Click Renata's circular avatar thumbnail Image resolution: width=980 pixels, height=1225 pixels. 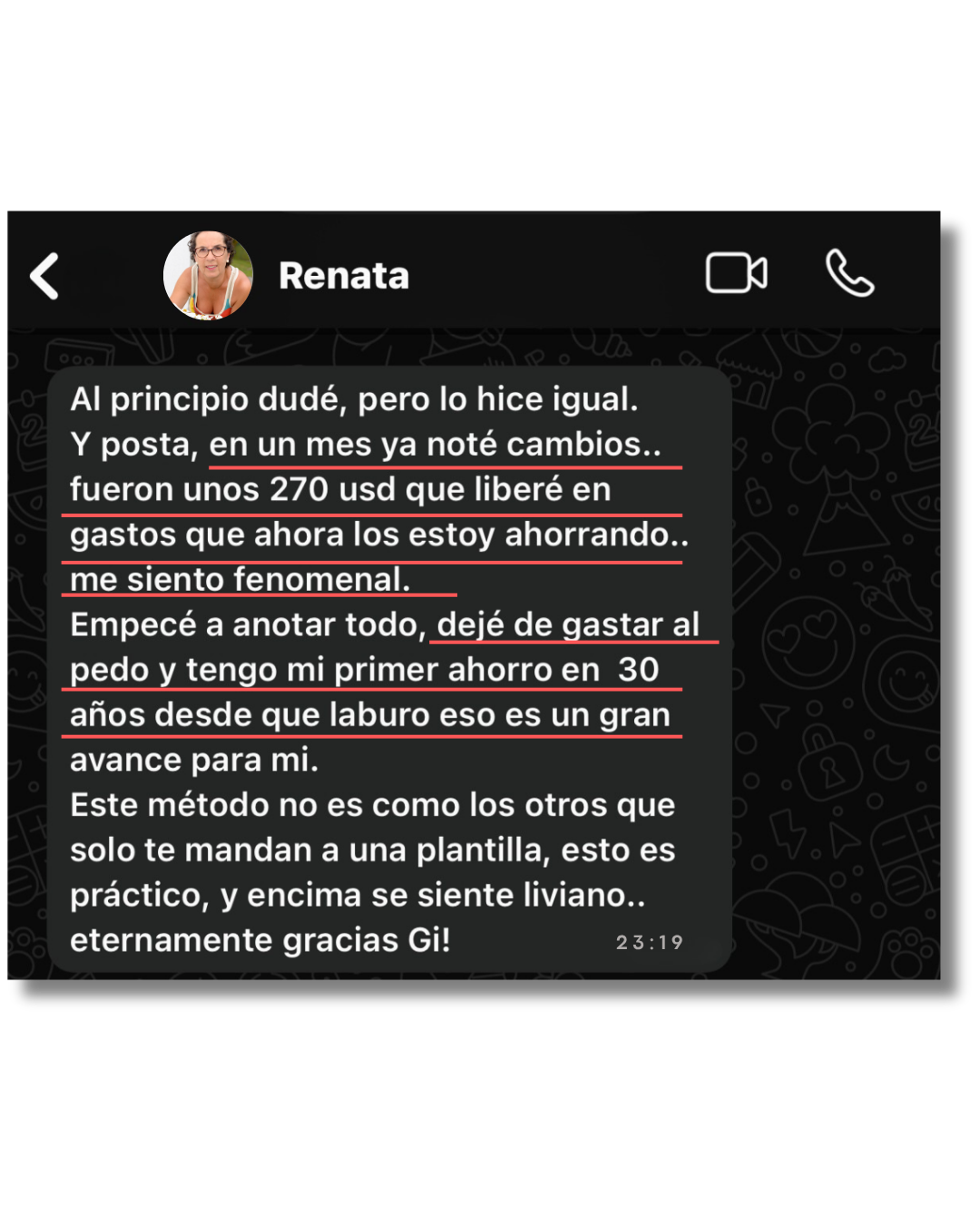tap(209, 273)
